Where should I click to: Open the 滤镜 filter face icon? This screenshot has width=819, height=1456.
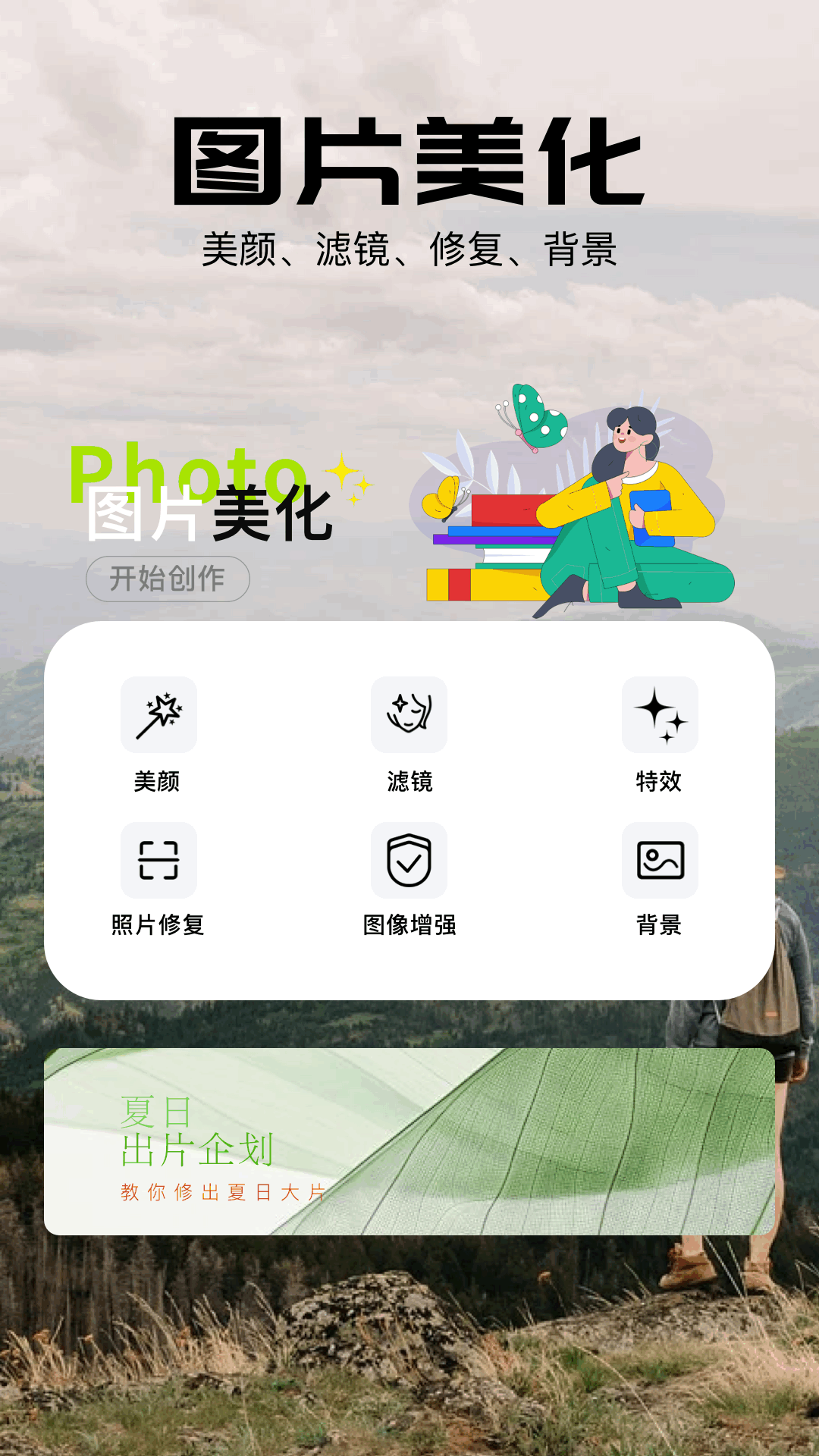[x=409, y=714]
